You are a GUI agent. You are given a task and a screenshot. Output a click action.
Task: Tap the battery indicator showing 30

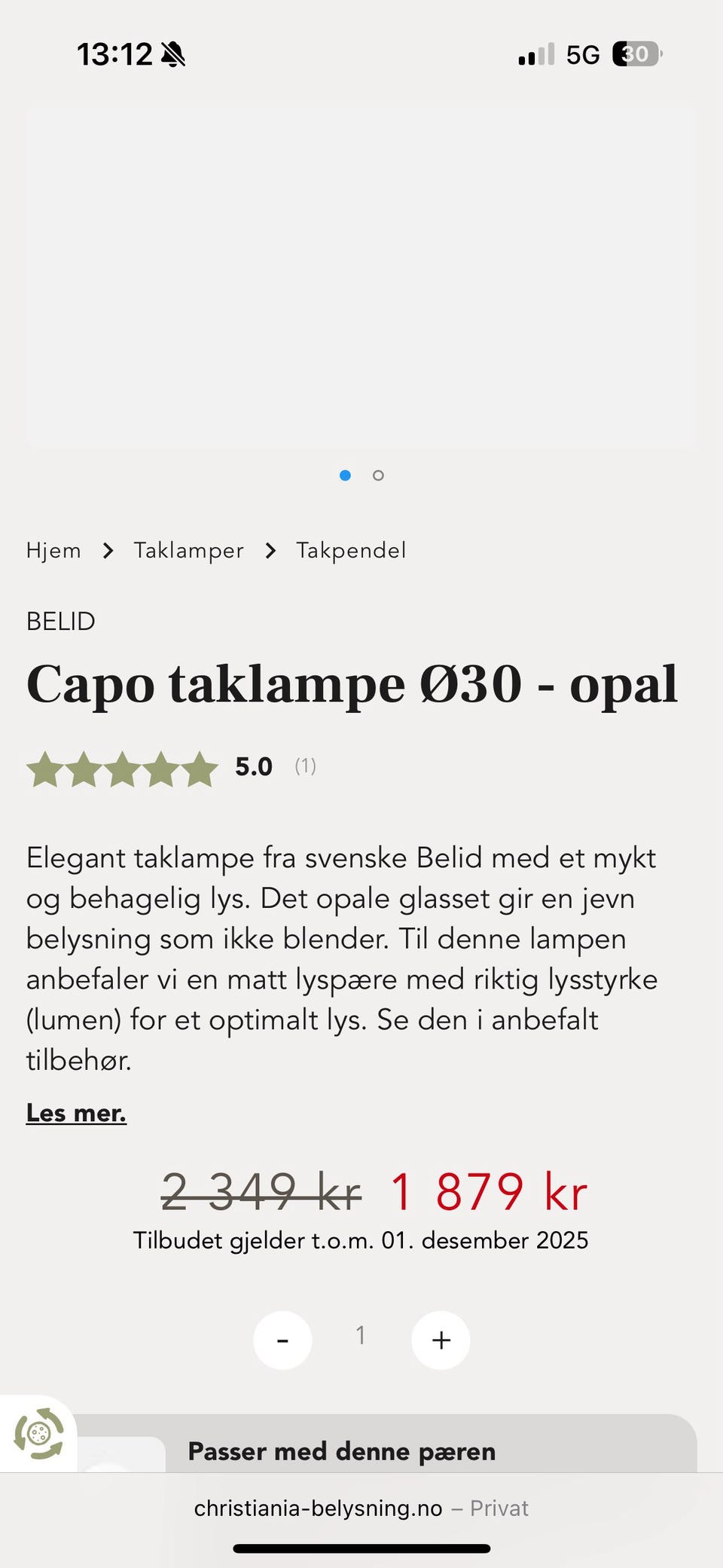tap(635, 53)
